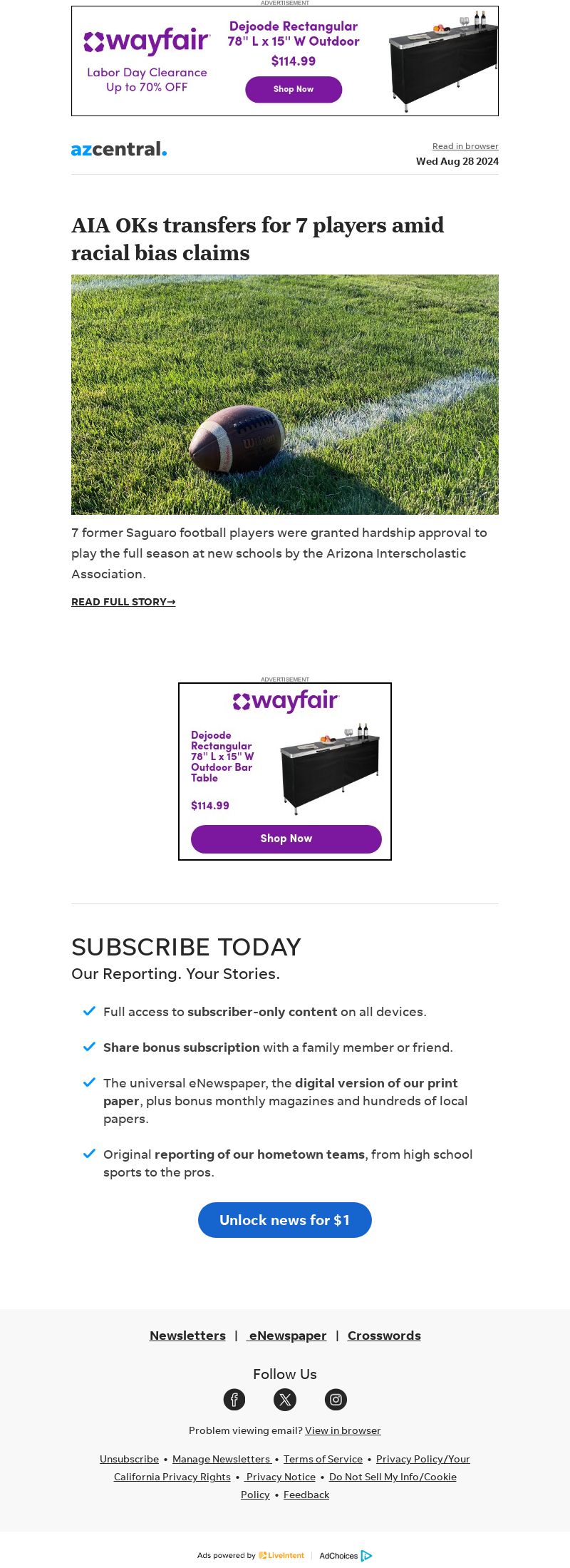Viewport: 570px width, 1568px height.
Task: Tap Shop Now in middle Wayfair ad
Action: point(286,839)
